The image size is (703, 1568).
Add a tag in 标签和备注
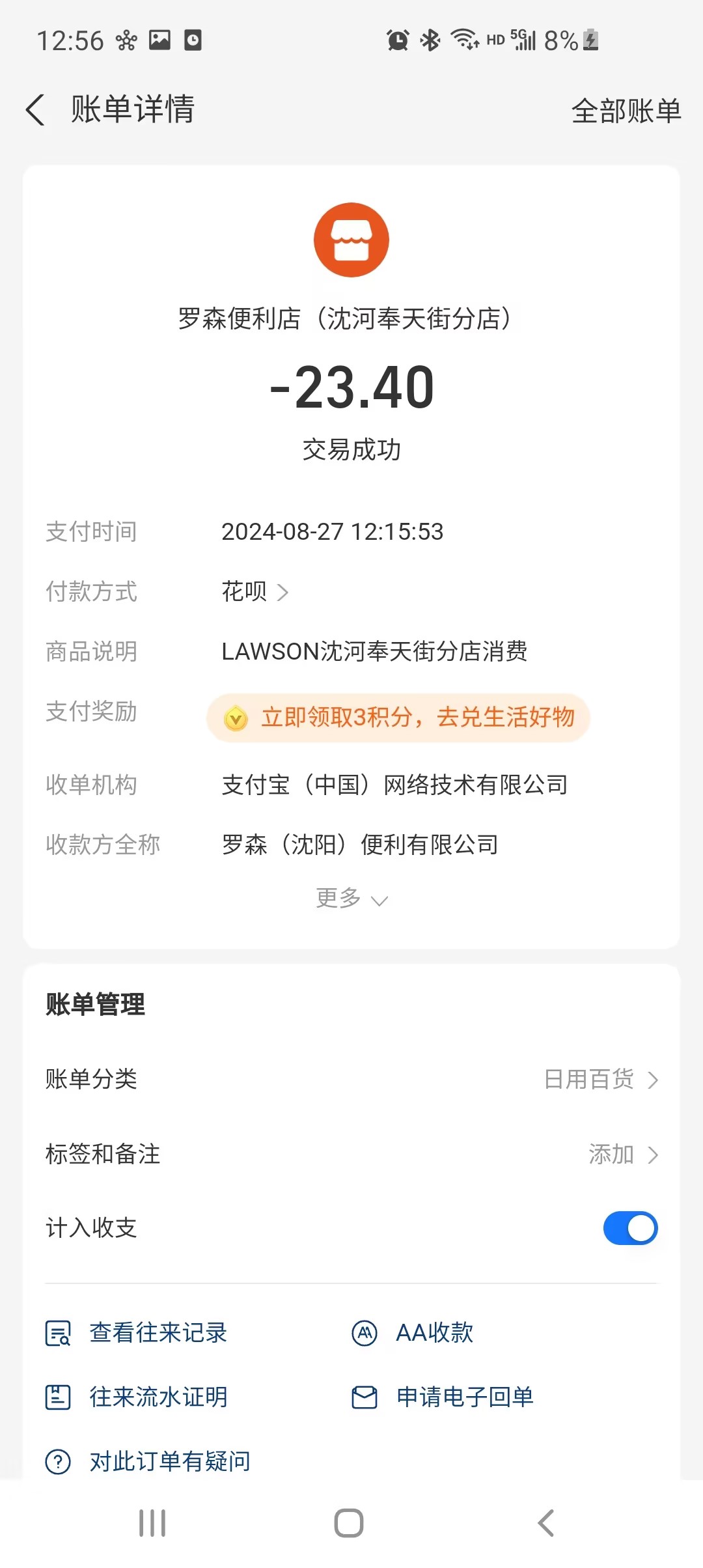point(622,1155)
